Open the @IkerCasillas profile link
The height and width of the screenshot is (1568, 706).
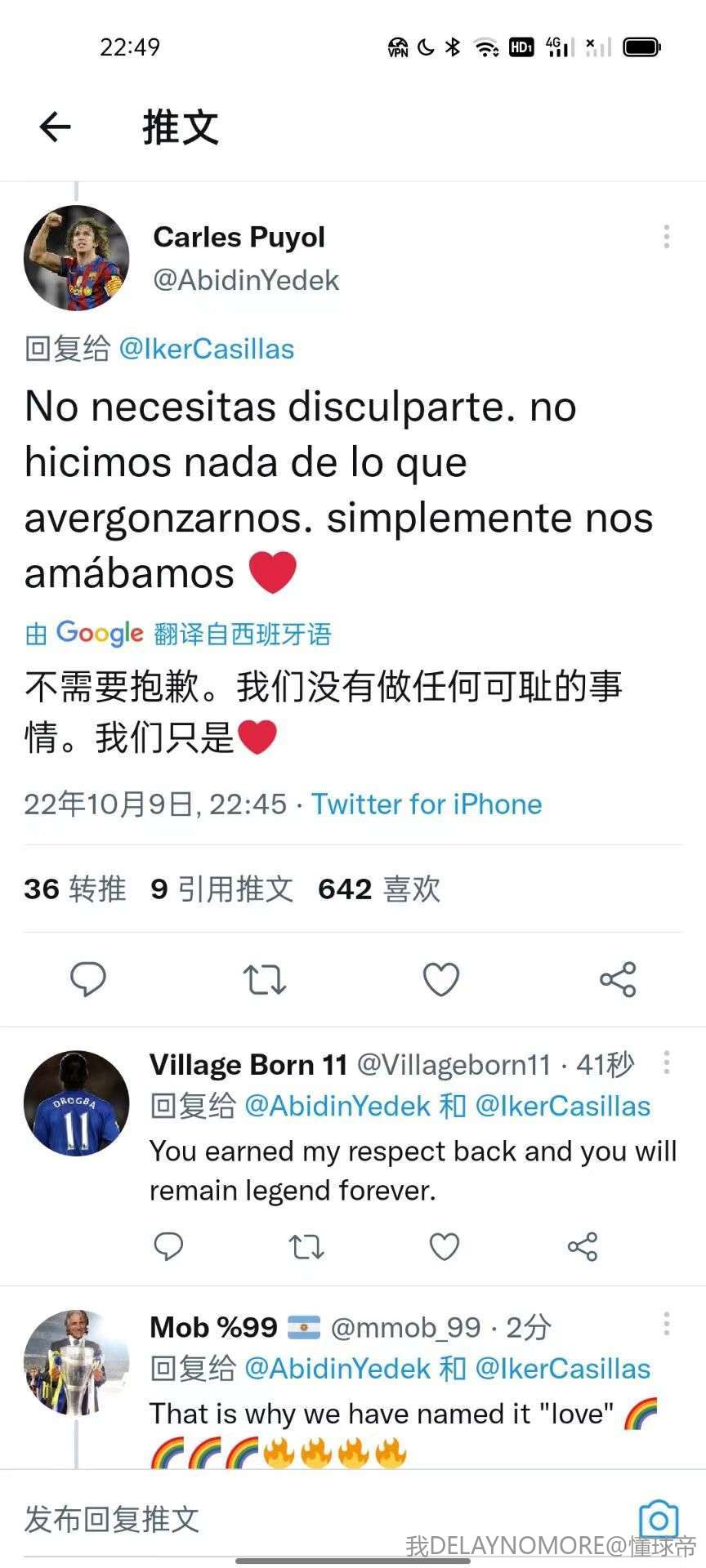click(209, 349)
